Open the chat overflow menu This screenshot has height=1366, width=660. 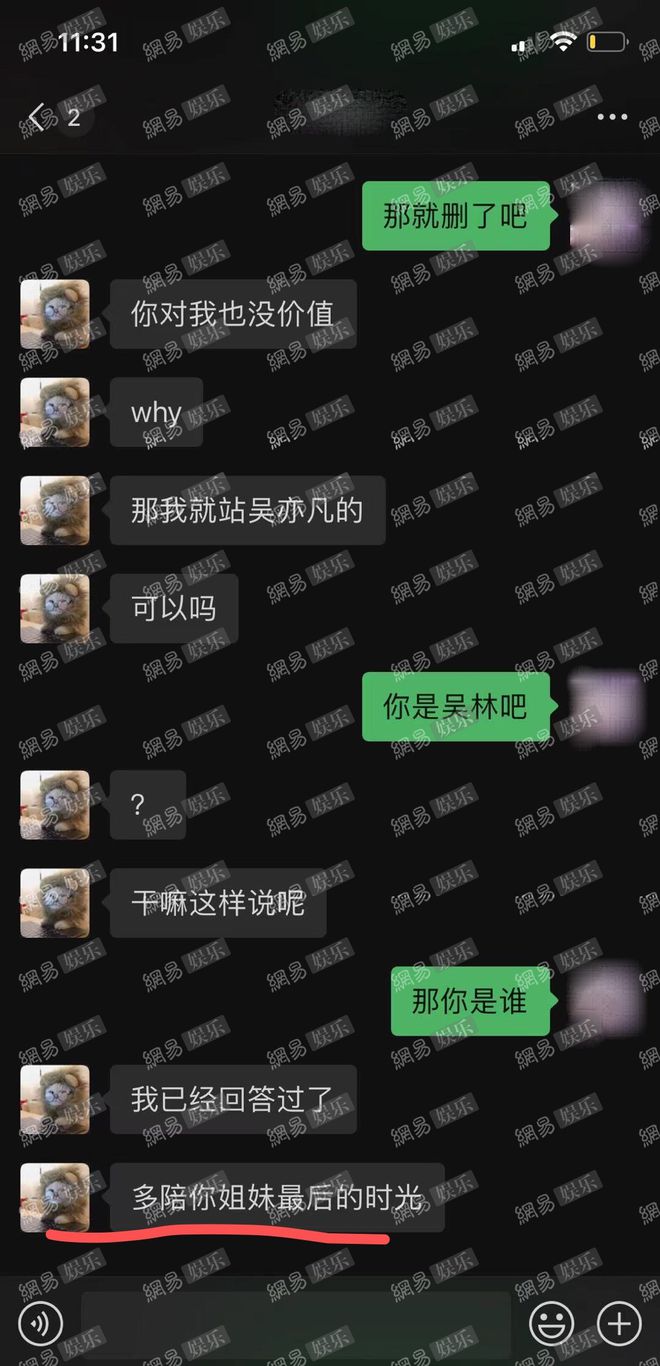click(x=612, y=117)
